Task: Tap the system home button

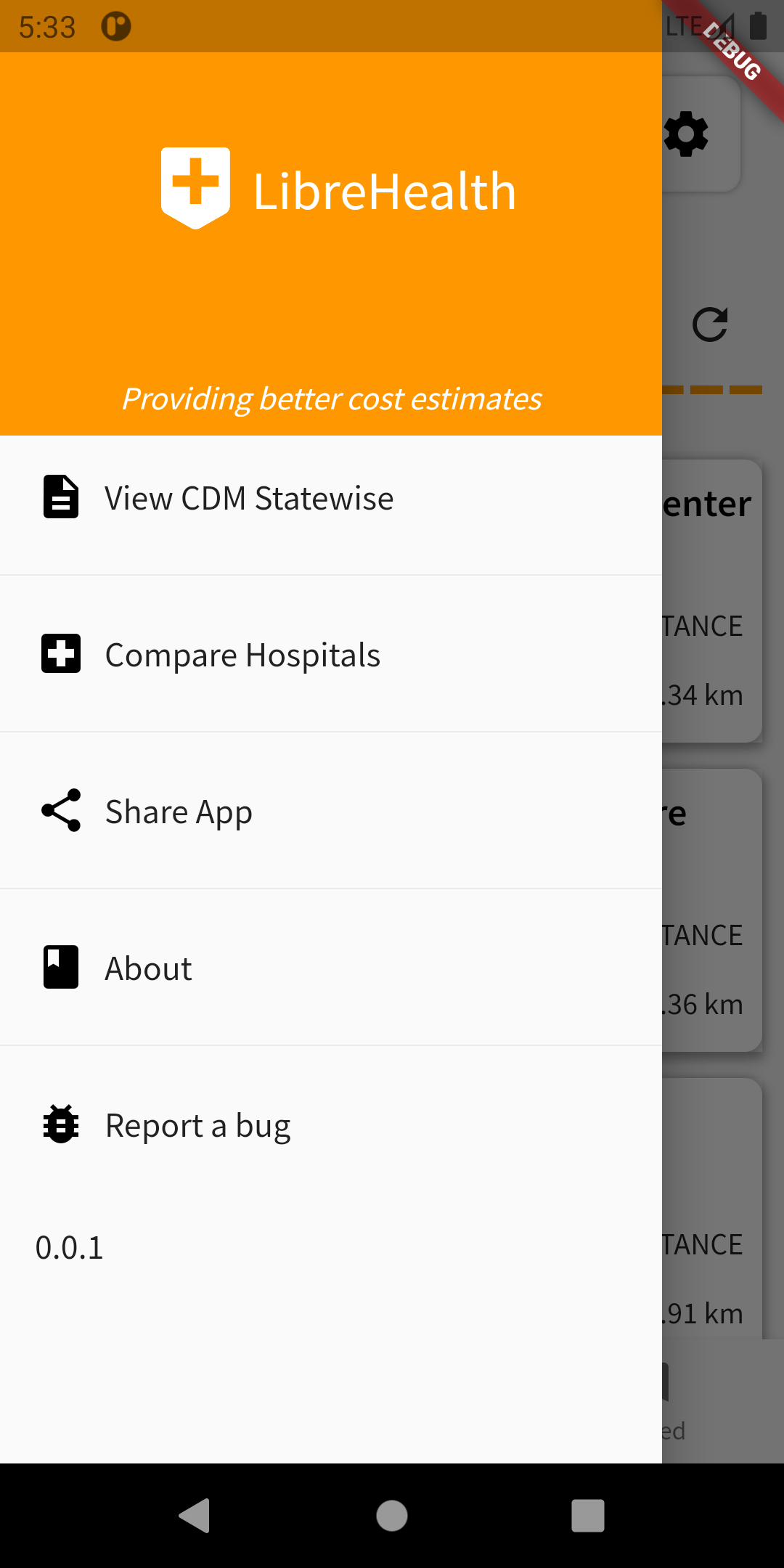Action: click(x=392, y=1516)
